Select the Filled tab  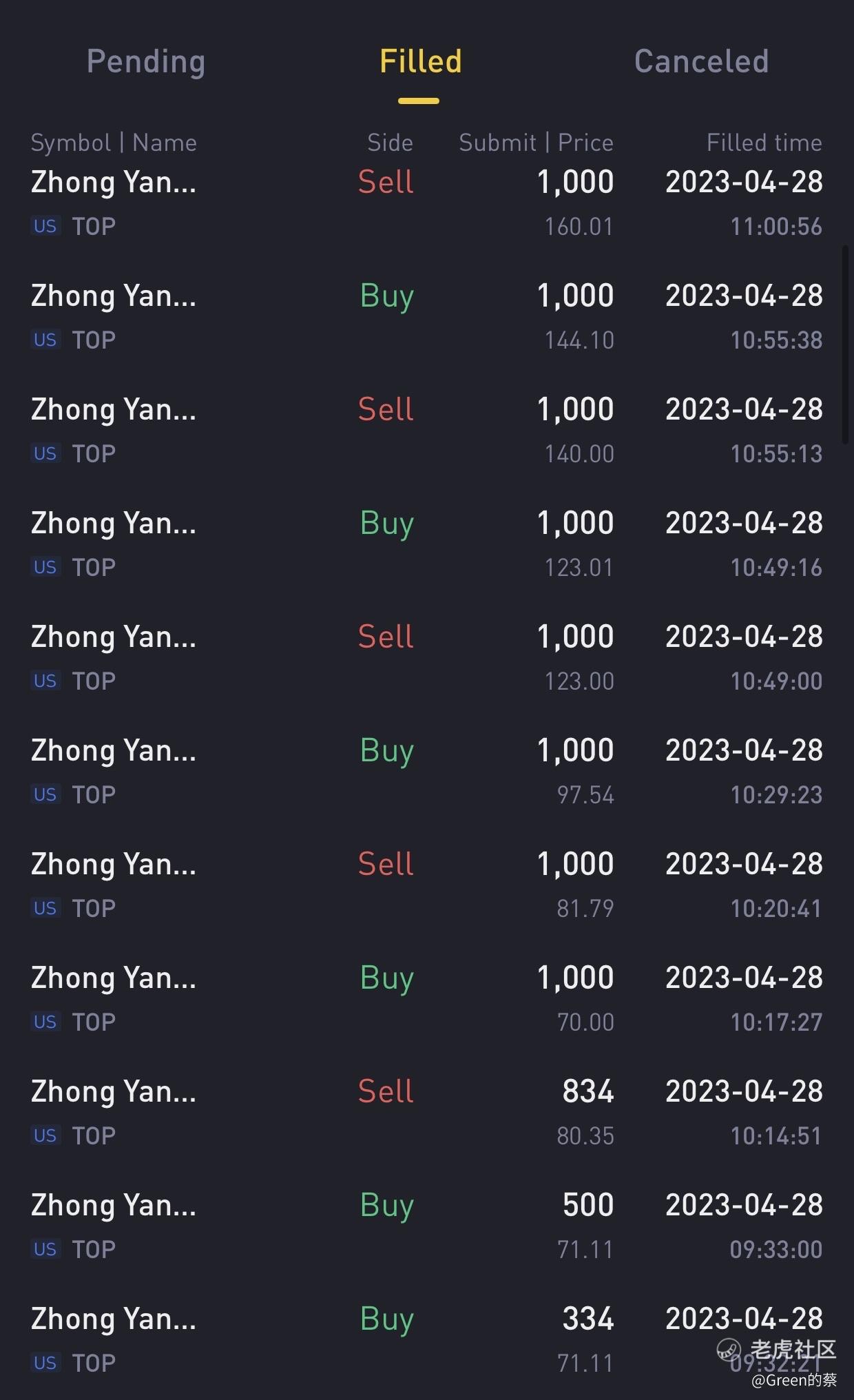pyautogui.click(x=420, y=61)
